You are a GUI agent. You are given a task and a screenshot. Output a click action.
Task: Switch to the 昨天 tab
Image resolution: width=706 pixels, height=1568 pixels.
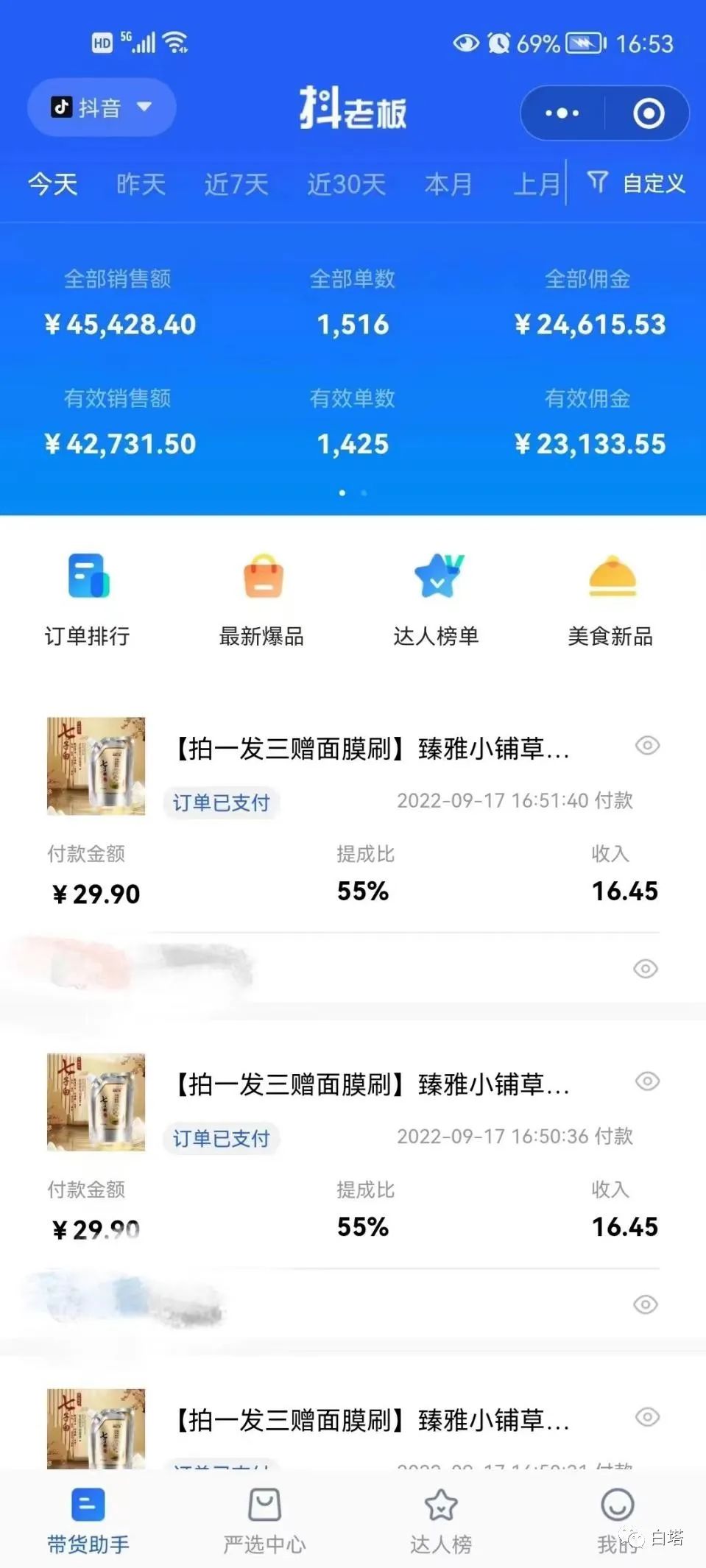[x=139, y=184]
